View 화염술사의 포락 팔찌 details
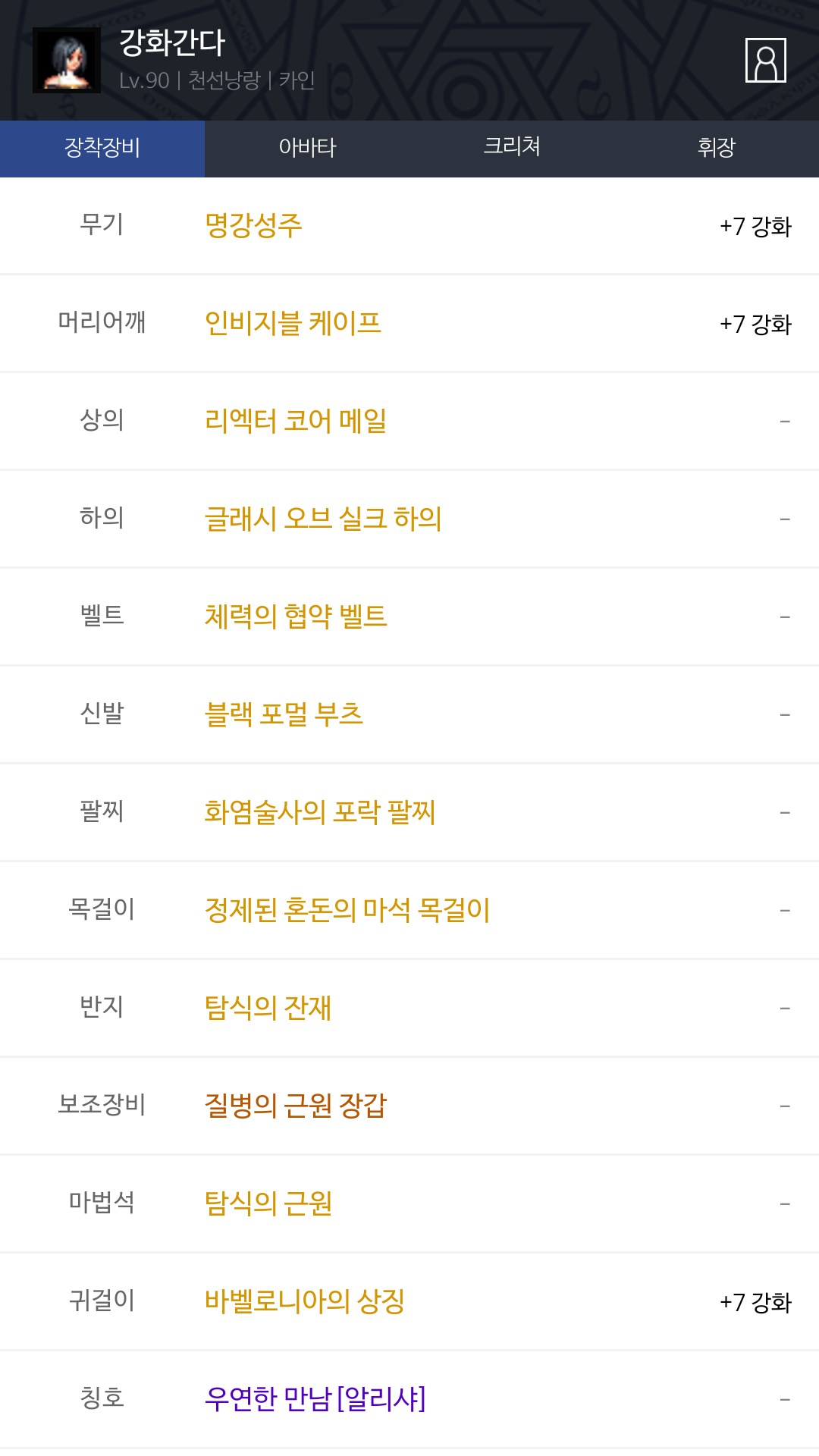The height and width of the screenshot is (1456, 819). point(320,812)
